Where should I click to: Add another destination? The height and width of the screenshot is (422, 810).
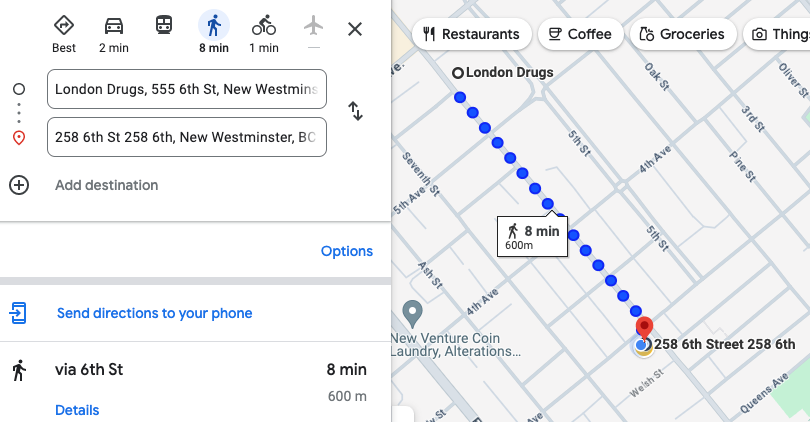click(x=106, y=185)
